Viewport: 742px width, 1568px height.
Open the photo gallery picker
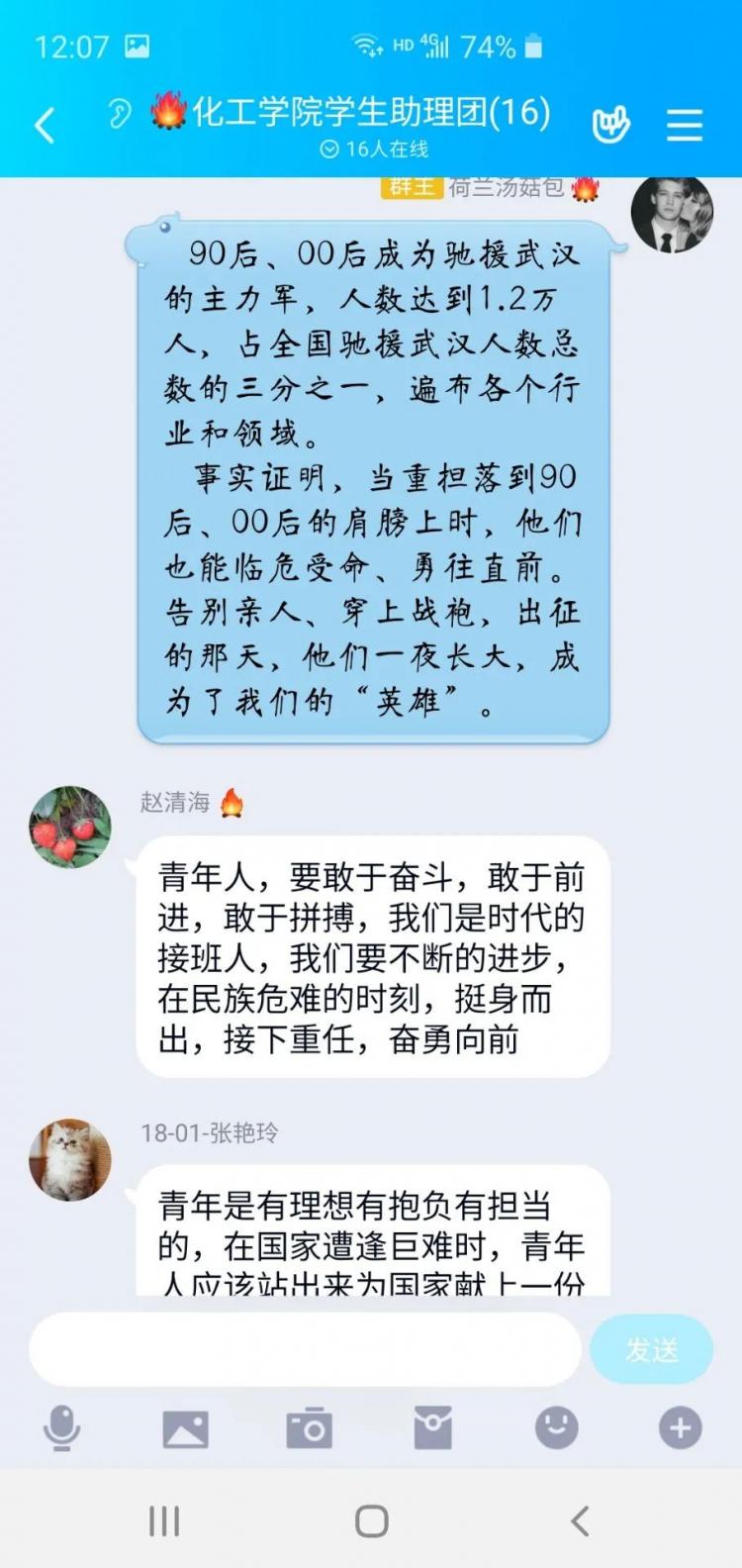[x=185, y=1428]
